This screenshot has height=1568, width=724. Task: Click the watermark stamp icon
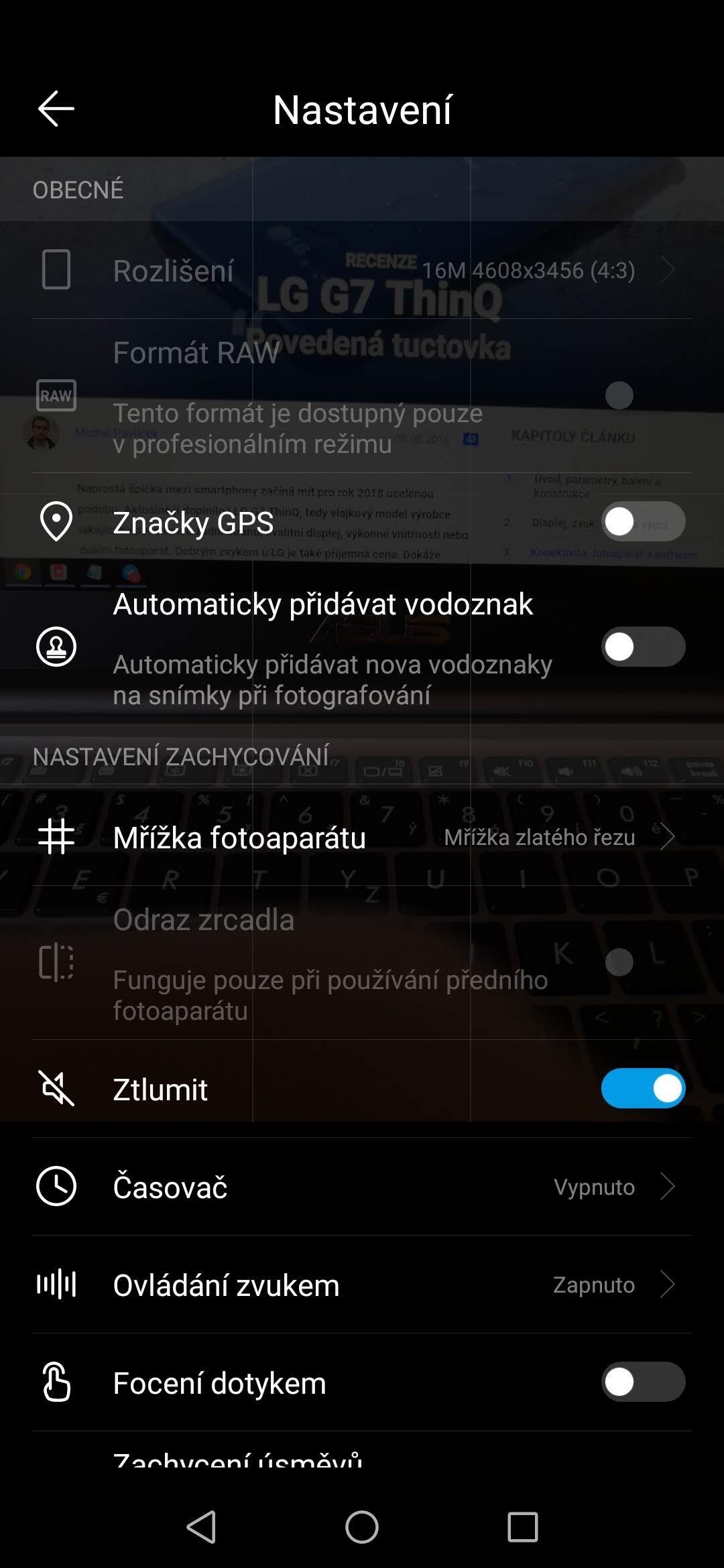coord(56,647)
